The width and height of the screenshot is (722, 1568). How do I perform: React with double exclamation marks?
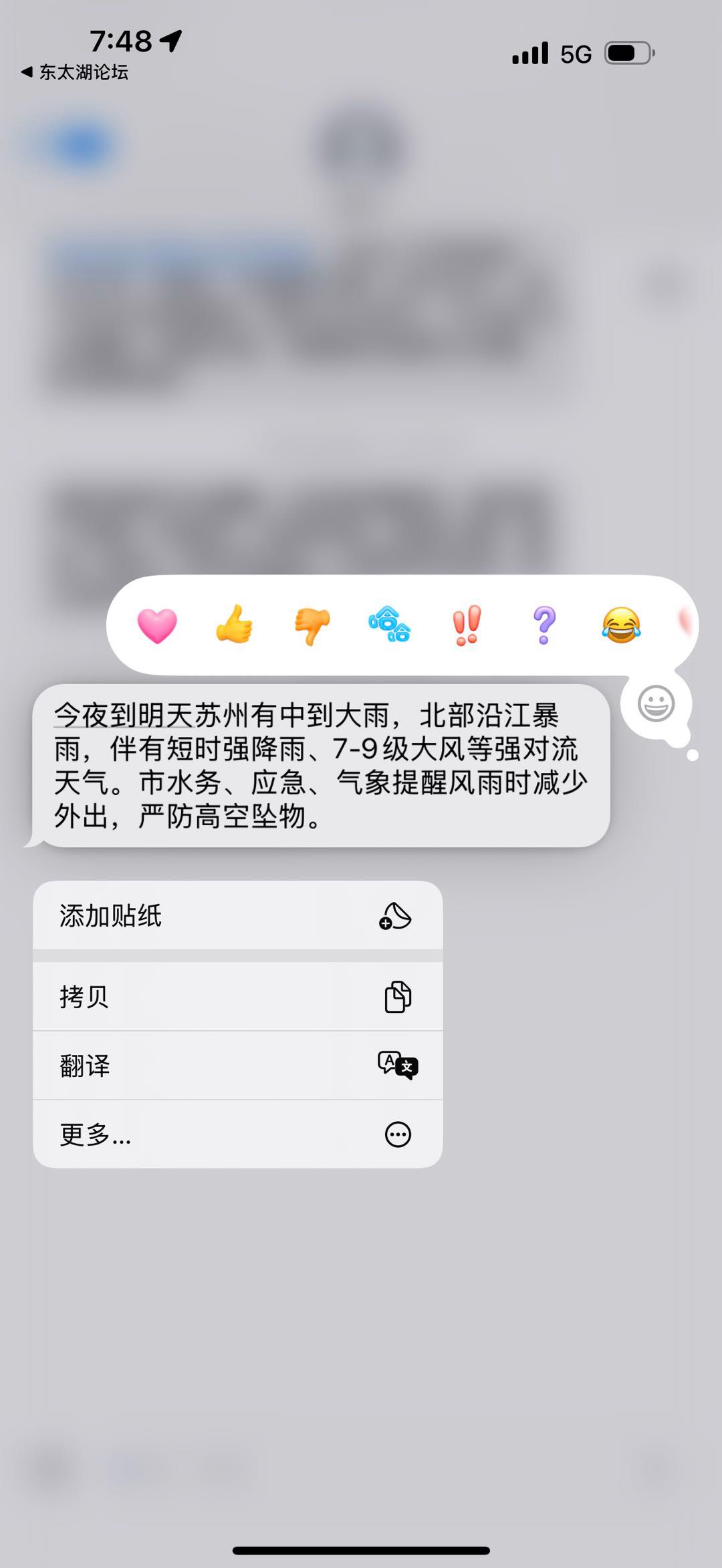click(467, 625)
